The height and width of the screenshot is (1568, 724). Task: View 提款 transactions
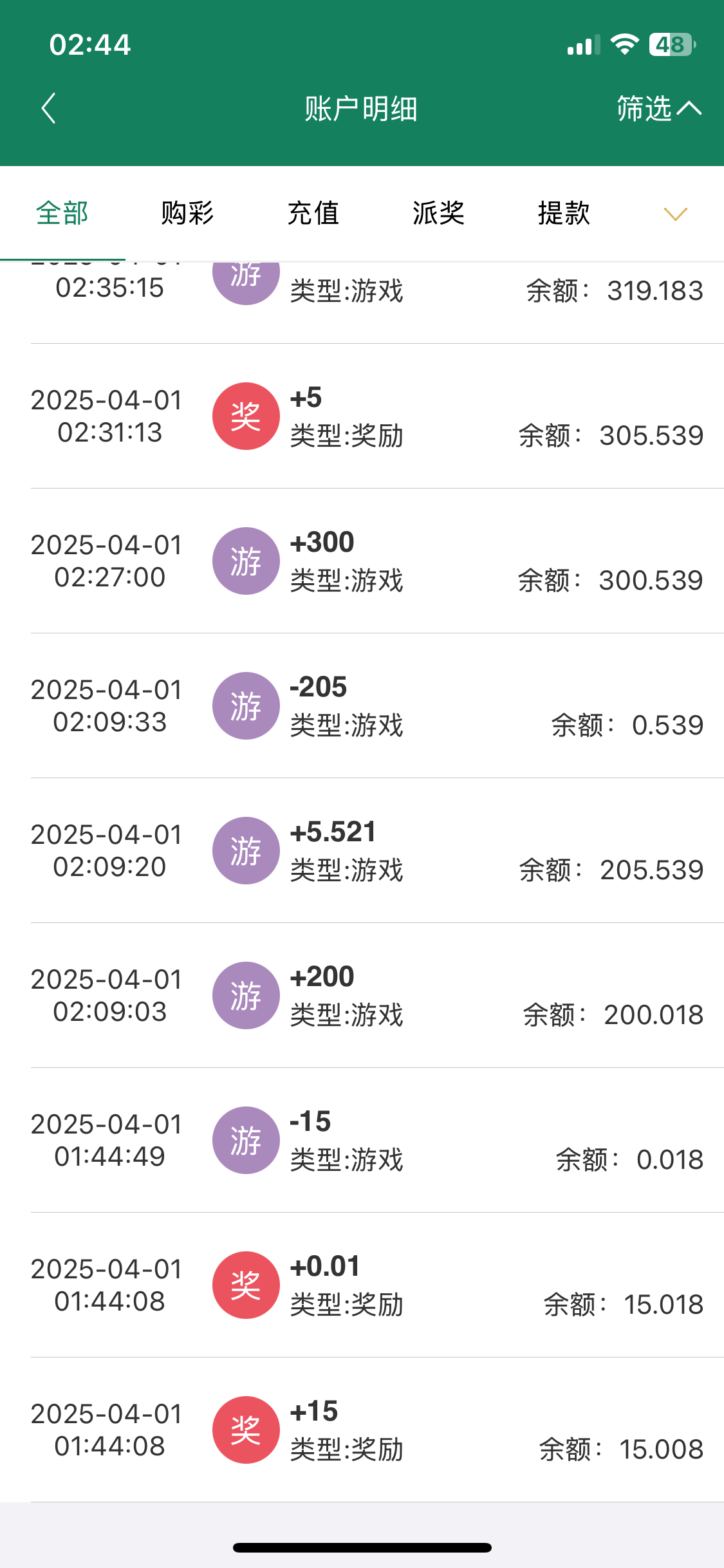click(564, 213)
